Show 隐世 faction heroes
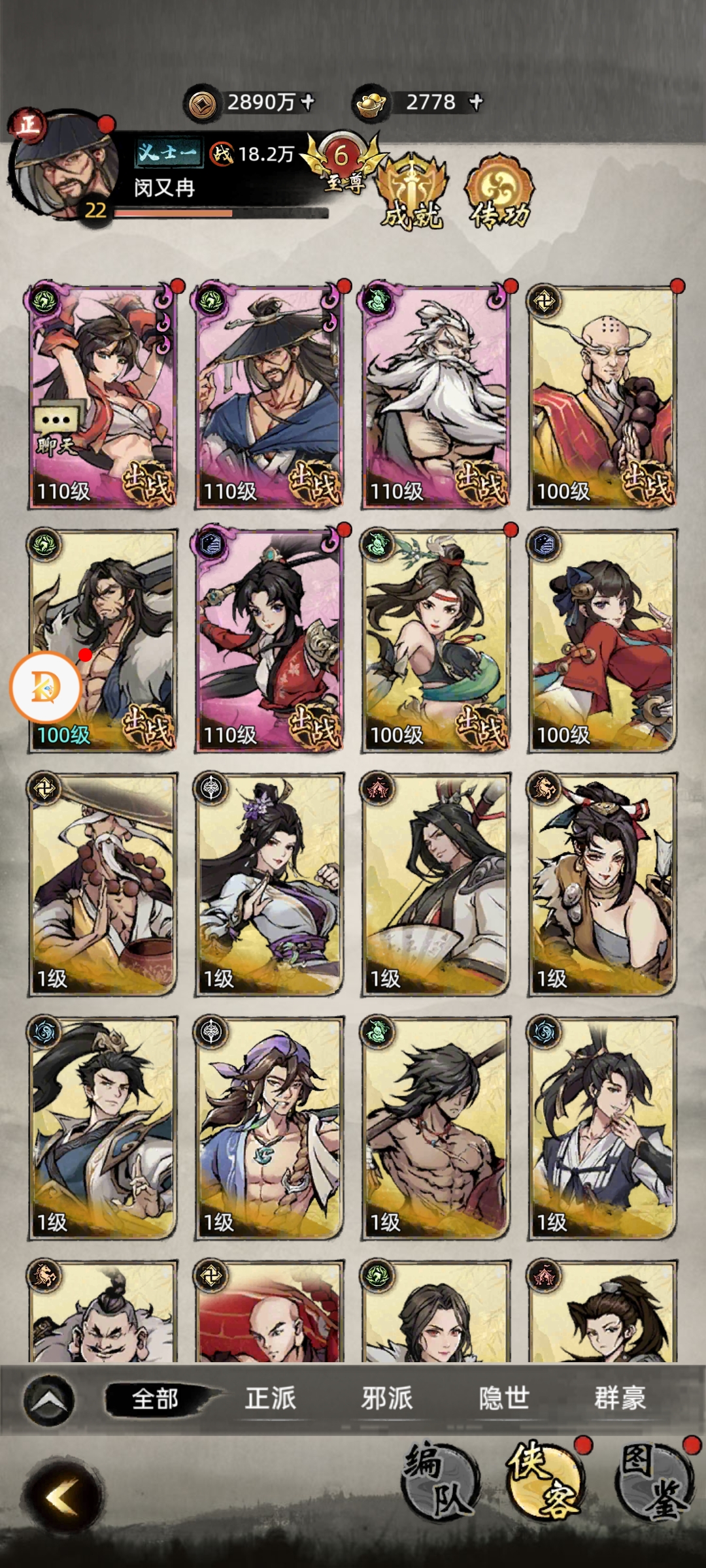 504,1398
